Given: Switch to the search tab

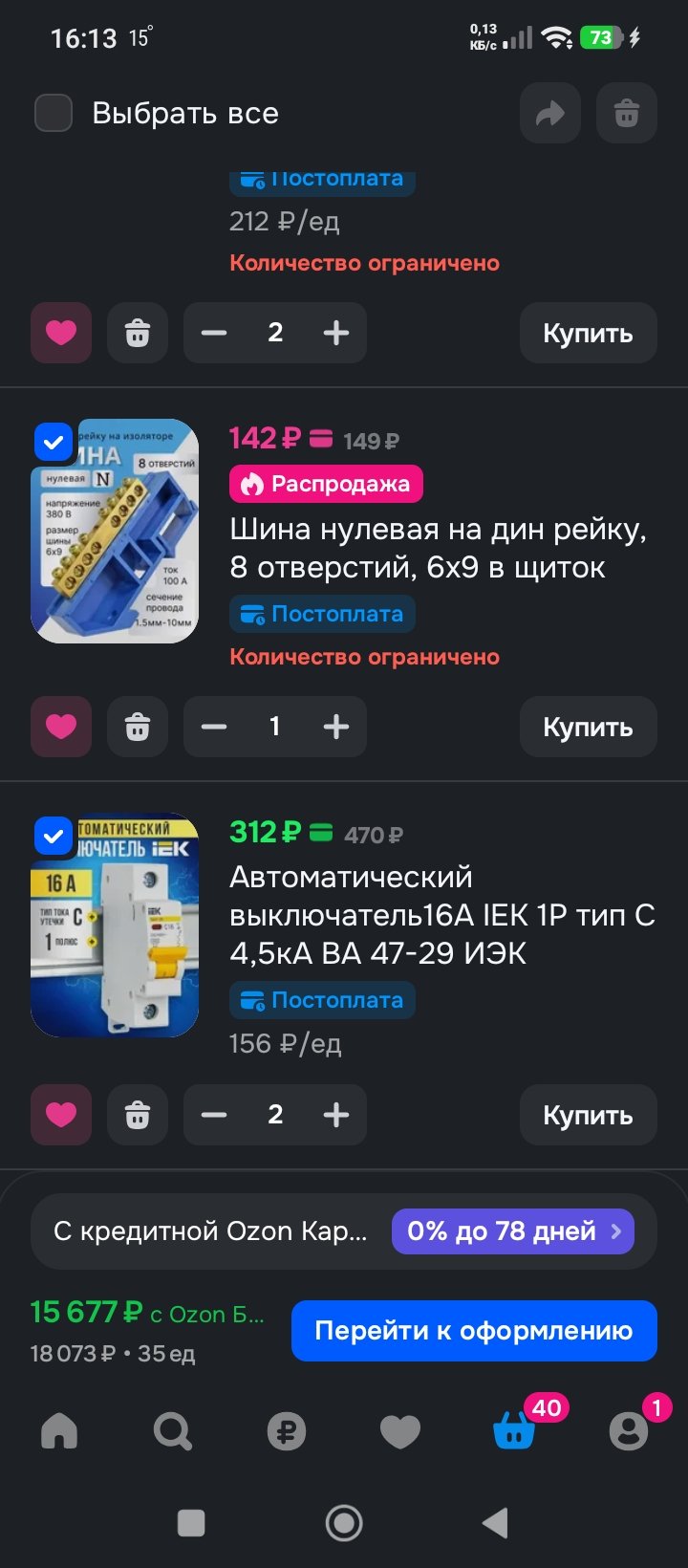Looking at the screenshot, I should [x=173, y=1431].
